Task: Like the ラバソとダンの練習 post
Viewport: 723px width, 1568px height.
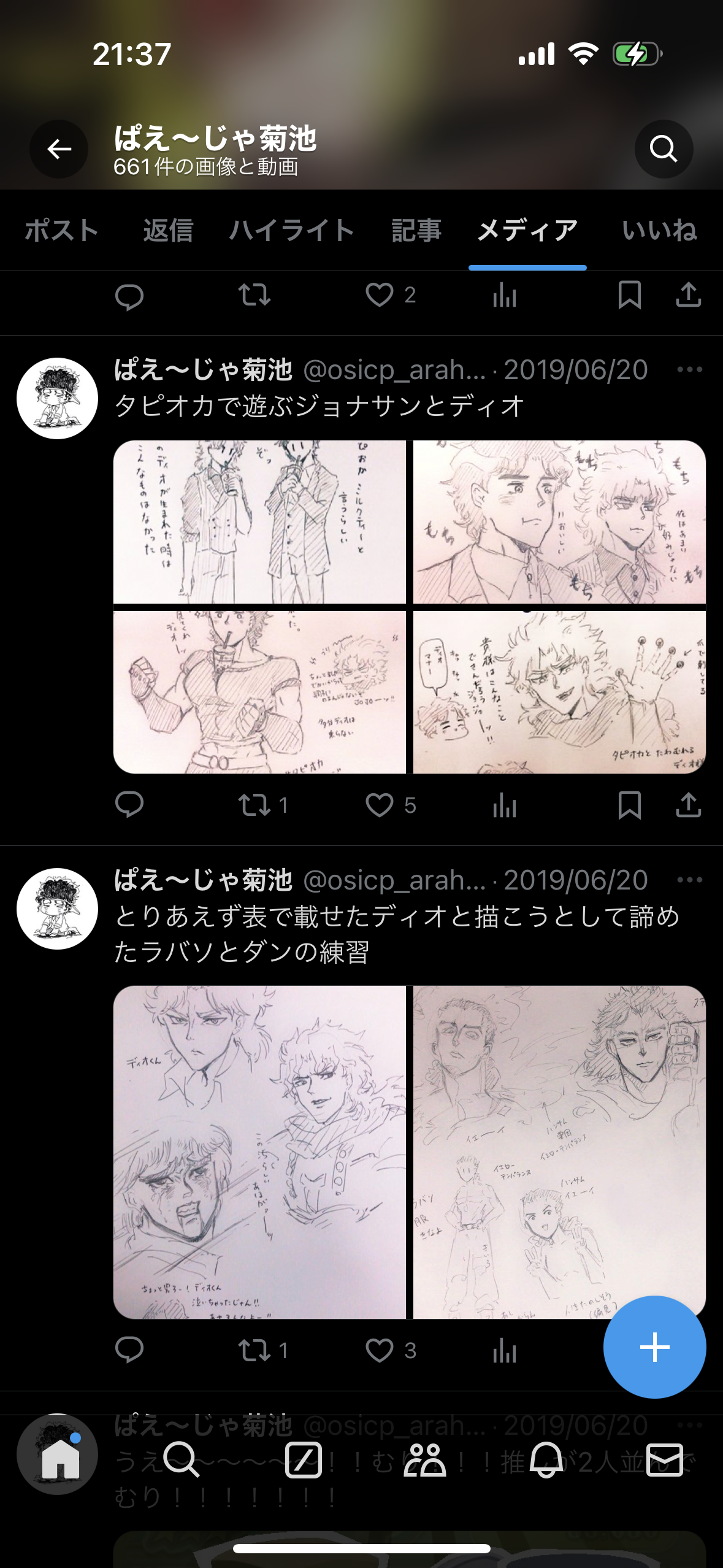Action: coord(380,1350)
